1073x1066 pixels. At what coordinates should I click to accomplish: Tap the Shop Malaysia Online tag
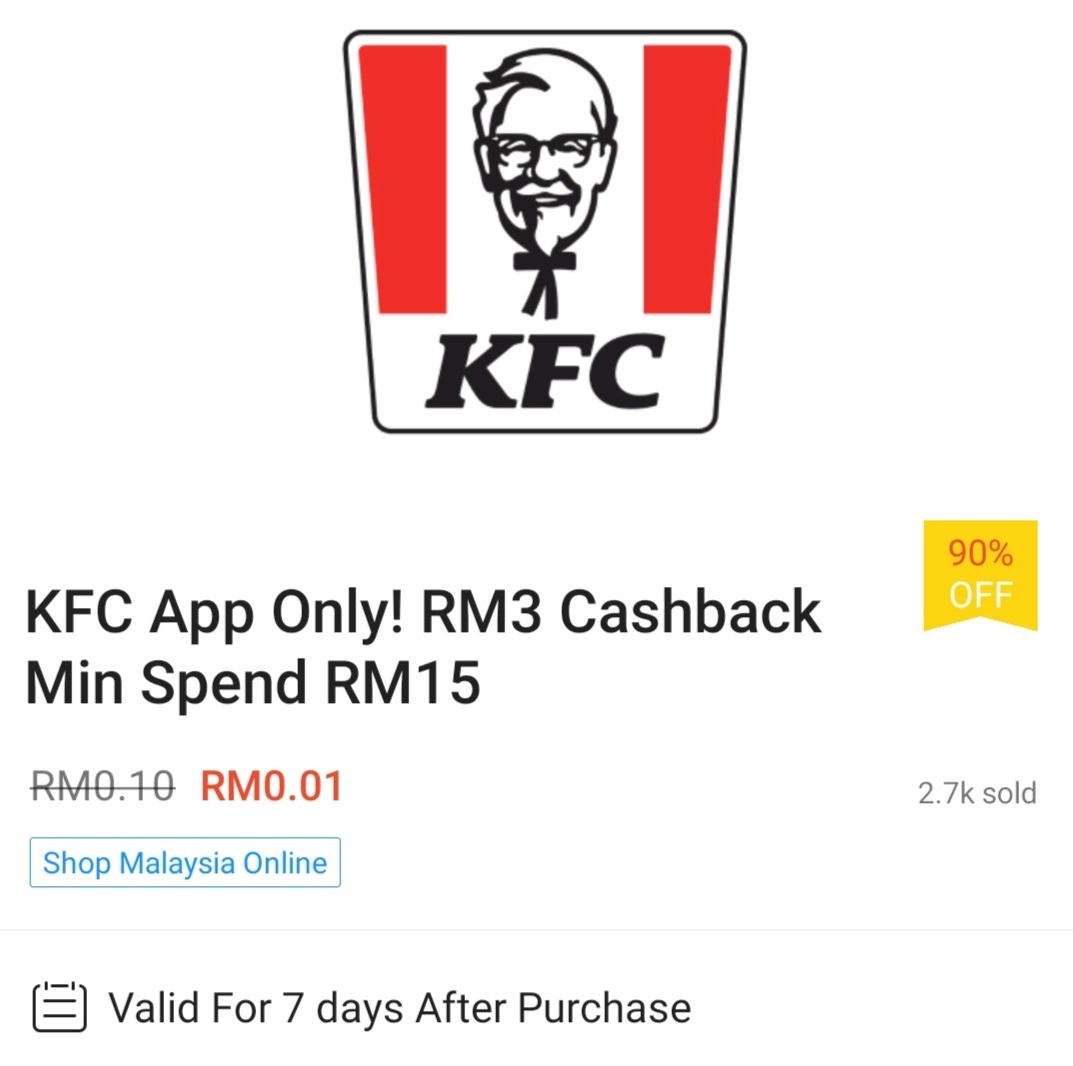[185, 863]
